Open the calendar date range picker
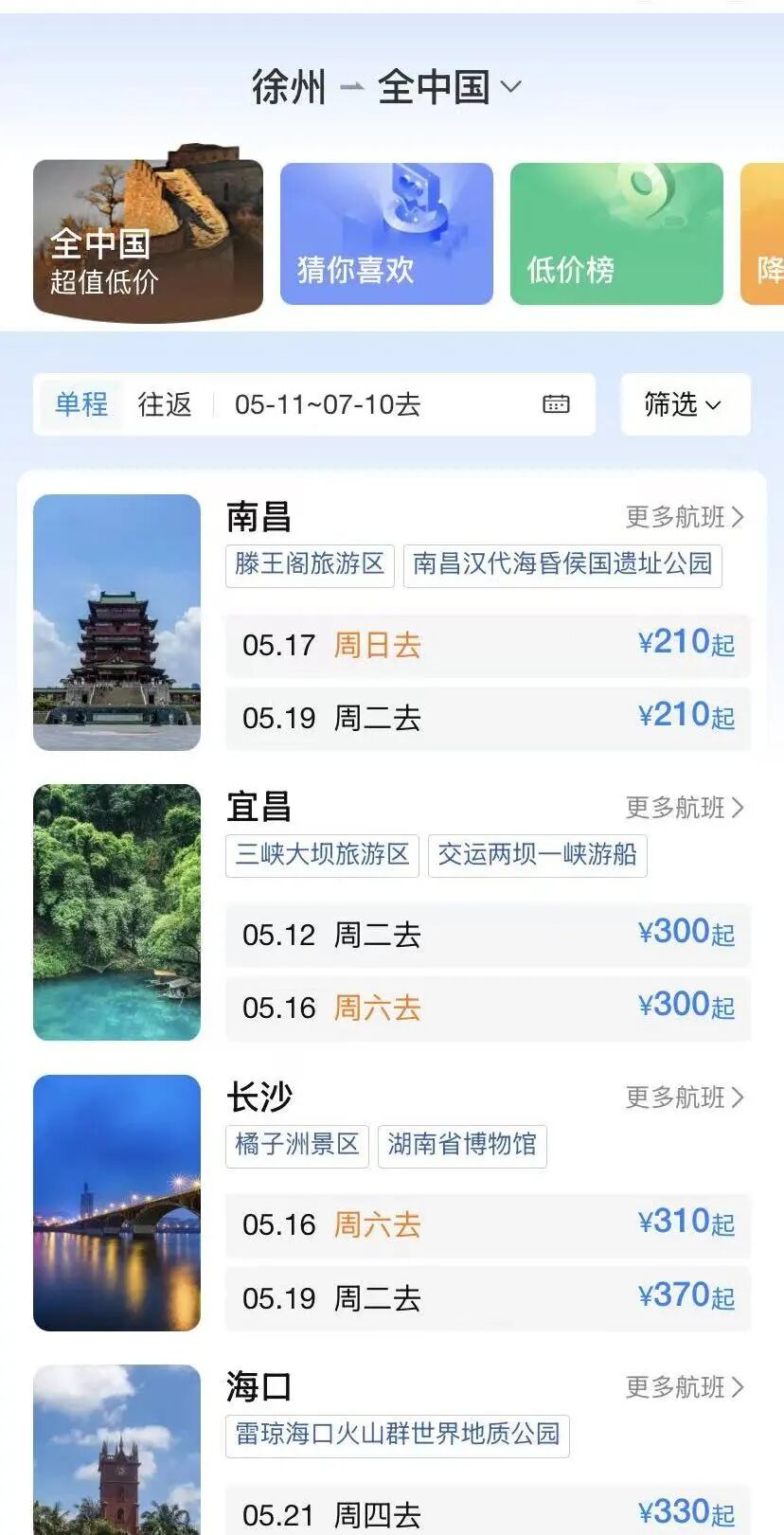 point(556,404)
